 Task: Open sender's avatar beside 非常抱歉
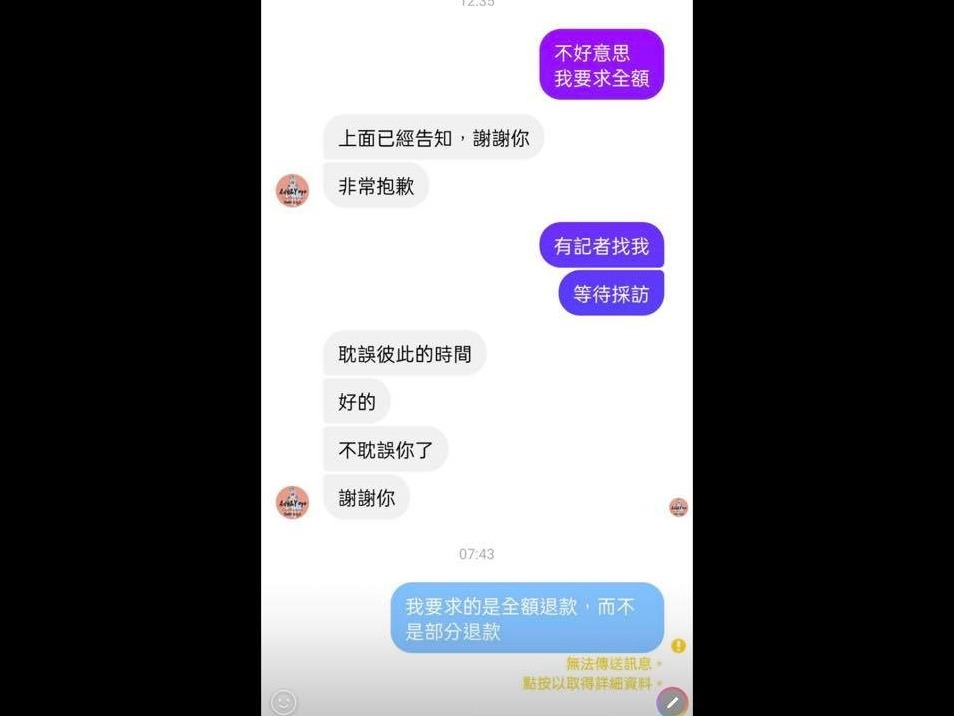pos(292,190)
